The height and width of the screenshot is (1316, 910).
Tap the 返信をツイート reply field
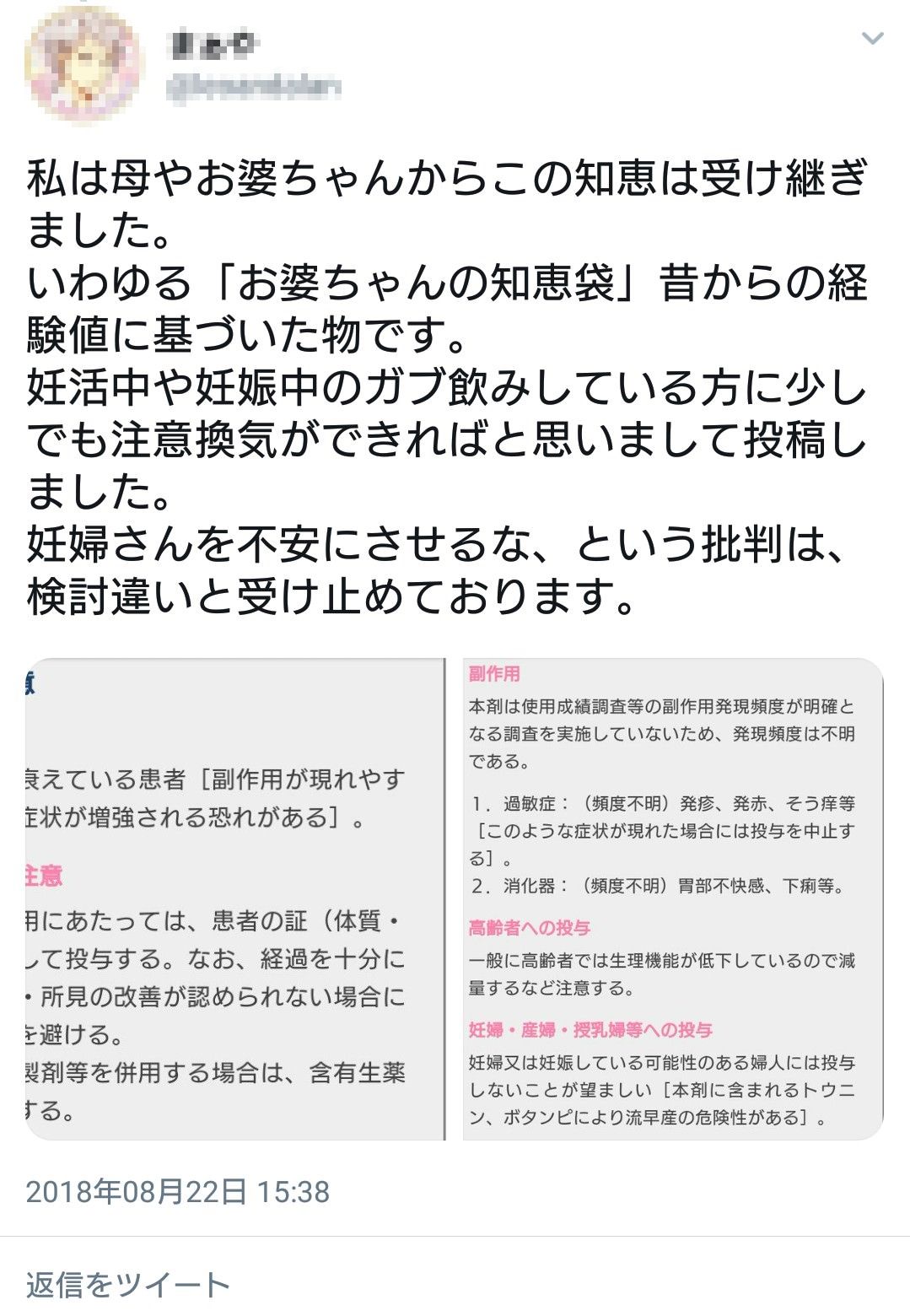point(127,1284)
